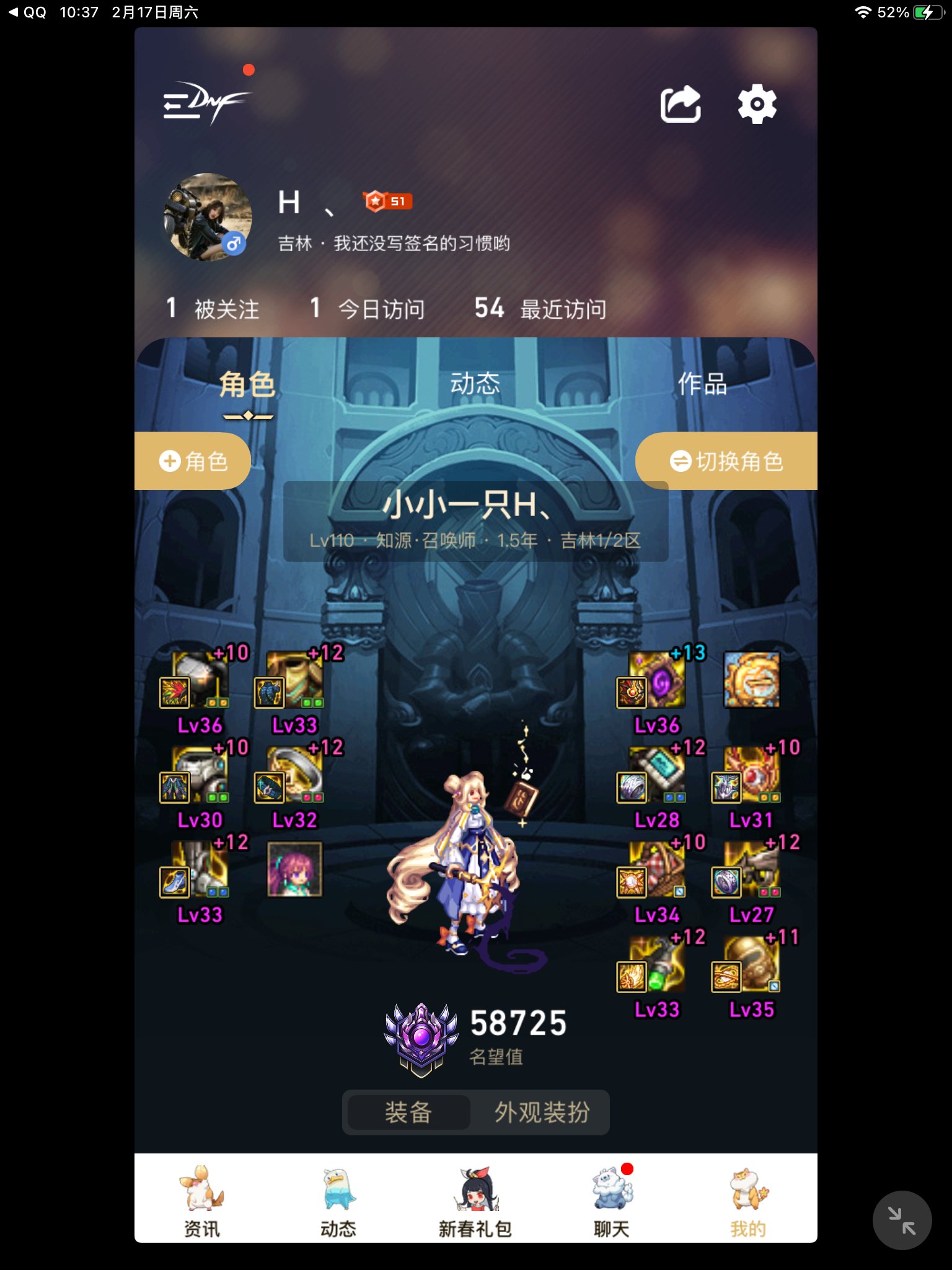Switch to the 动态 top tab
Screen dimensions: 952x1270
click(x=475, y=384)
